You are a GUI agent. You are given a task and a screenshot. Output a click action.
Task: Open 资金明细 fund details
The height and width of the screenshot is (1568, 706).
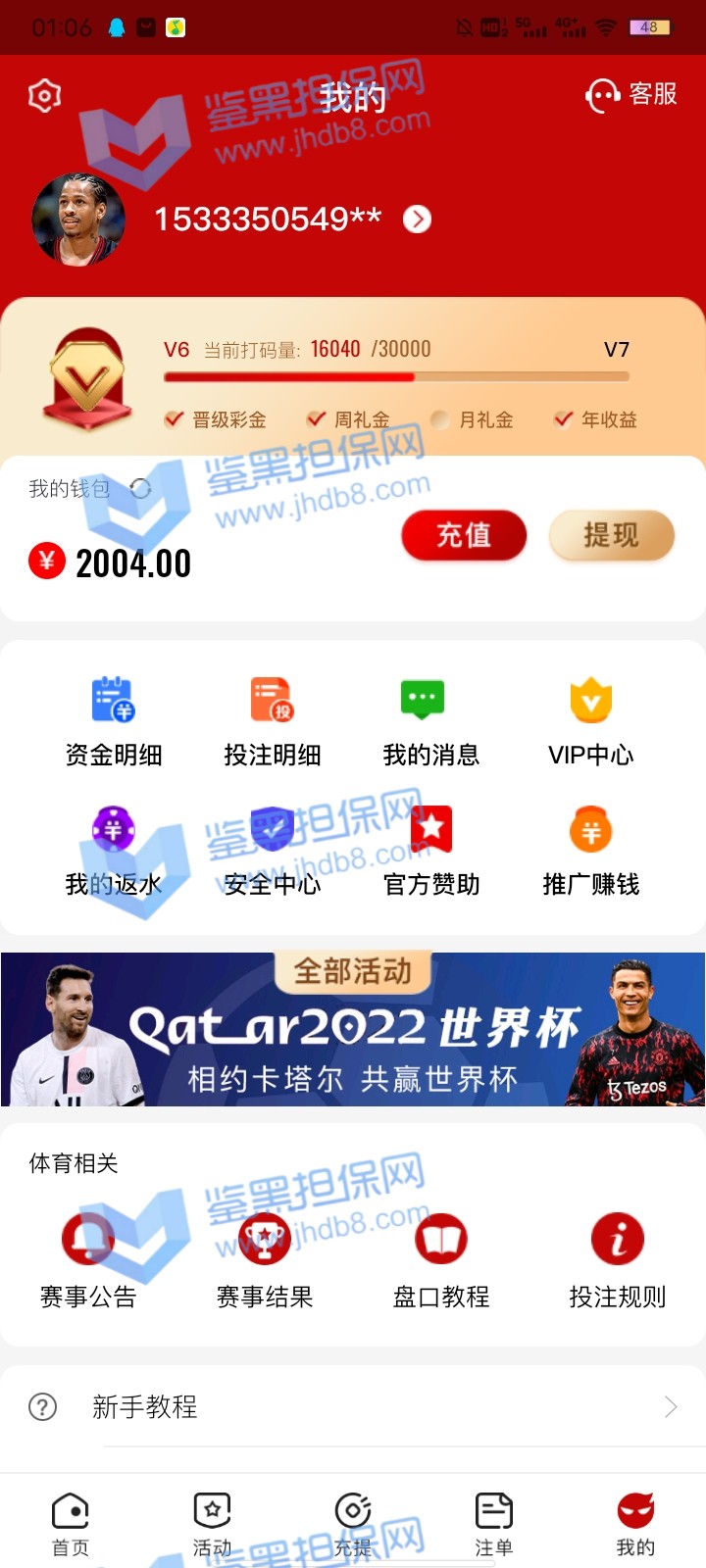113,720
